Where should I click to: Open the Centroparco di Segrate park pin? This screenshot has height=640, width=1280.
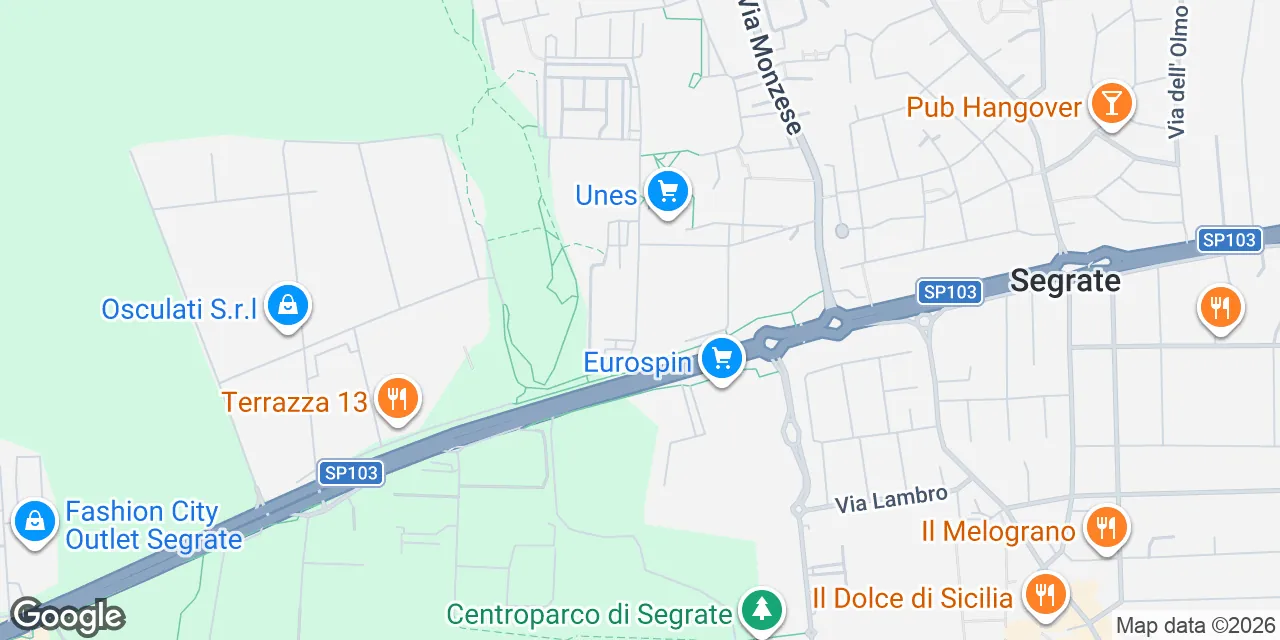point(762,609)
